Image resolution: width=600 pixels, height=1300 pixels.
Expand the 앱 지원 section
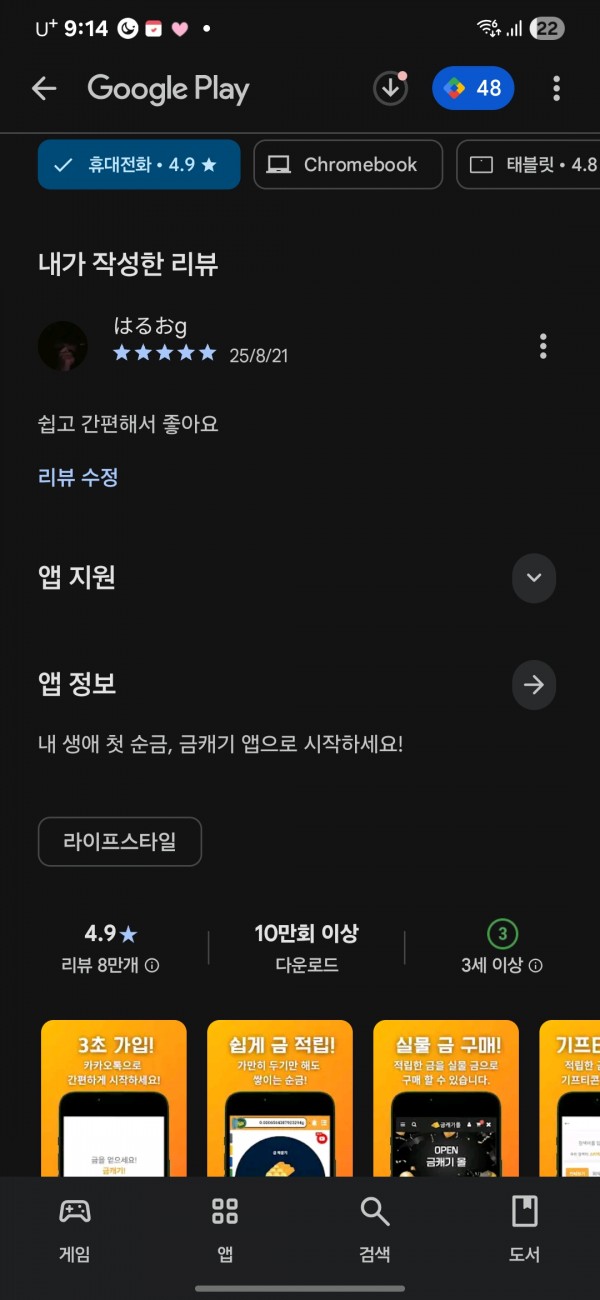(534, 577)
